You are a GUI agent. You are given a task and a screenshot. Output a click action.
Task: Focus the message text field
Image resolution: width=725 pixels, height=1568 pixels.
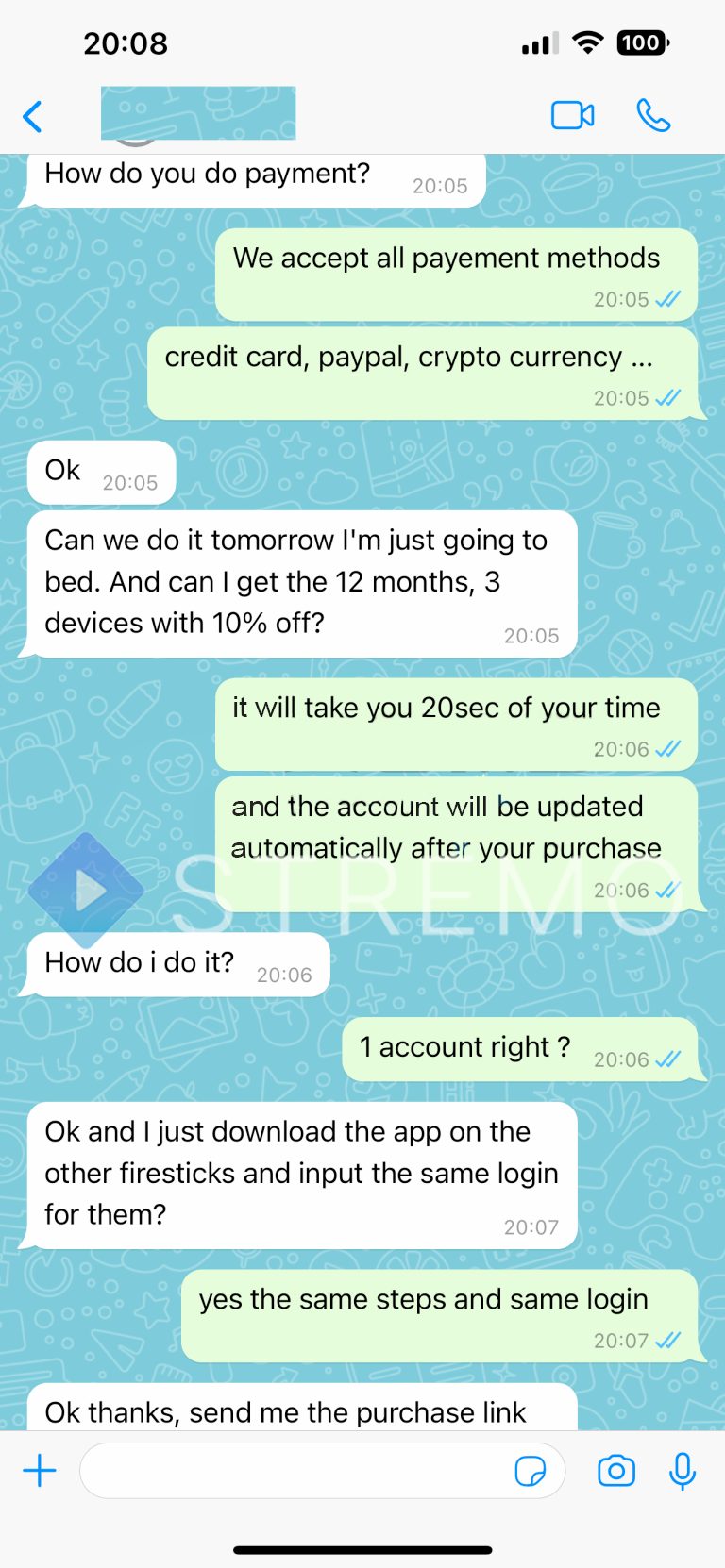293,1470
